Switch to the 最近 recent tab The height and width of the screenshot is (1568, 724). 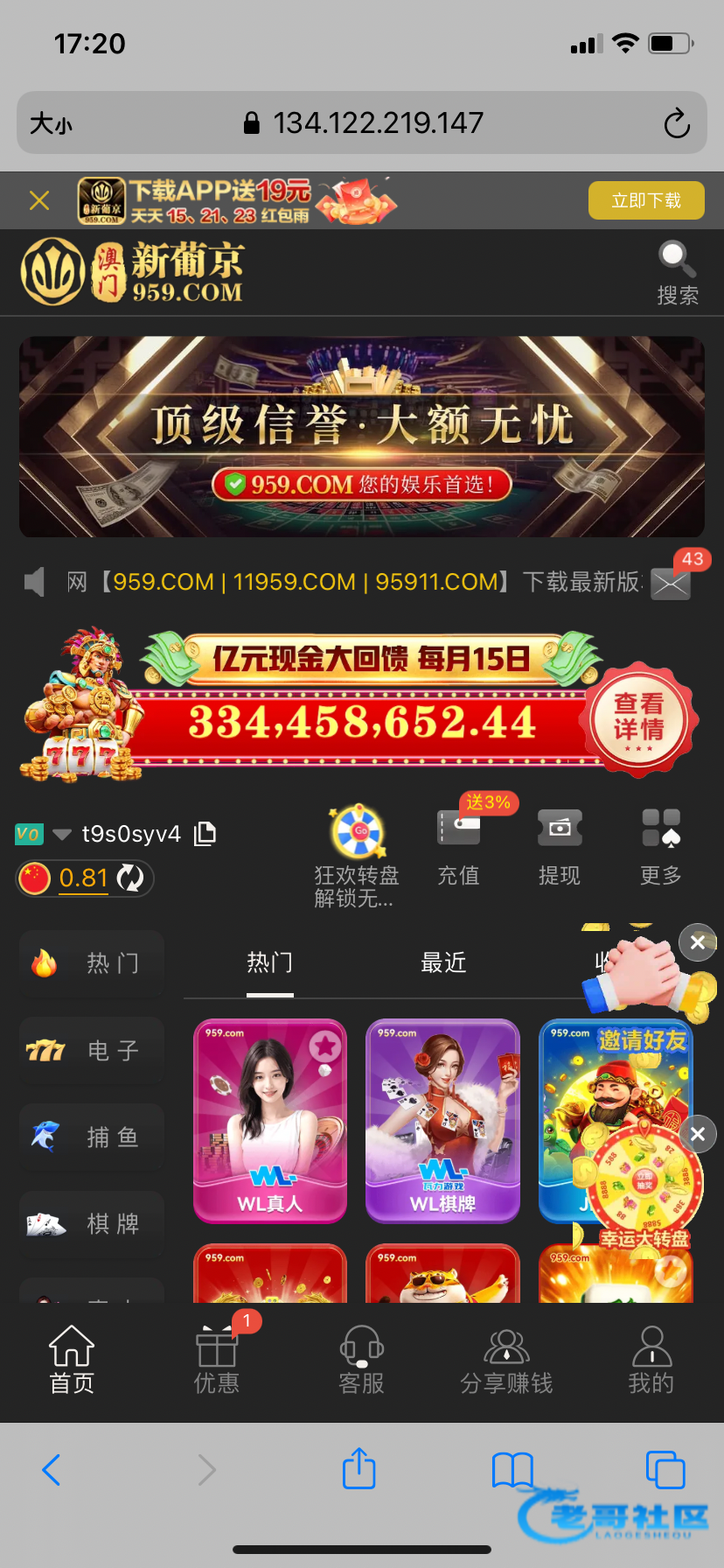(x=443, y=963)
